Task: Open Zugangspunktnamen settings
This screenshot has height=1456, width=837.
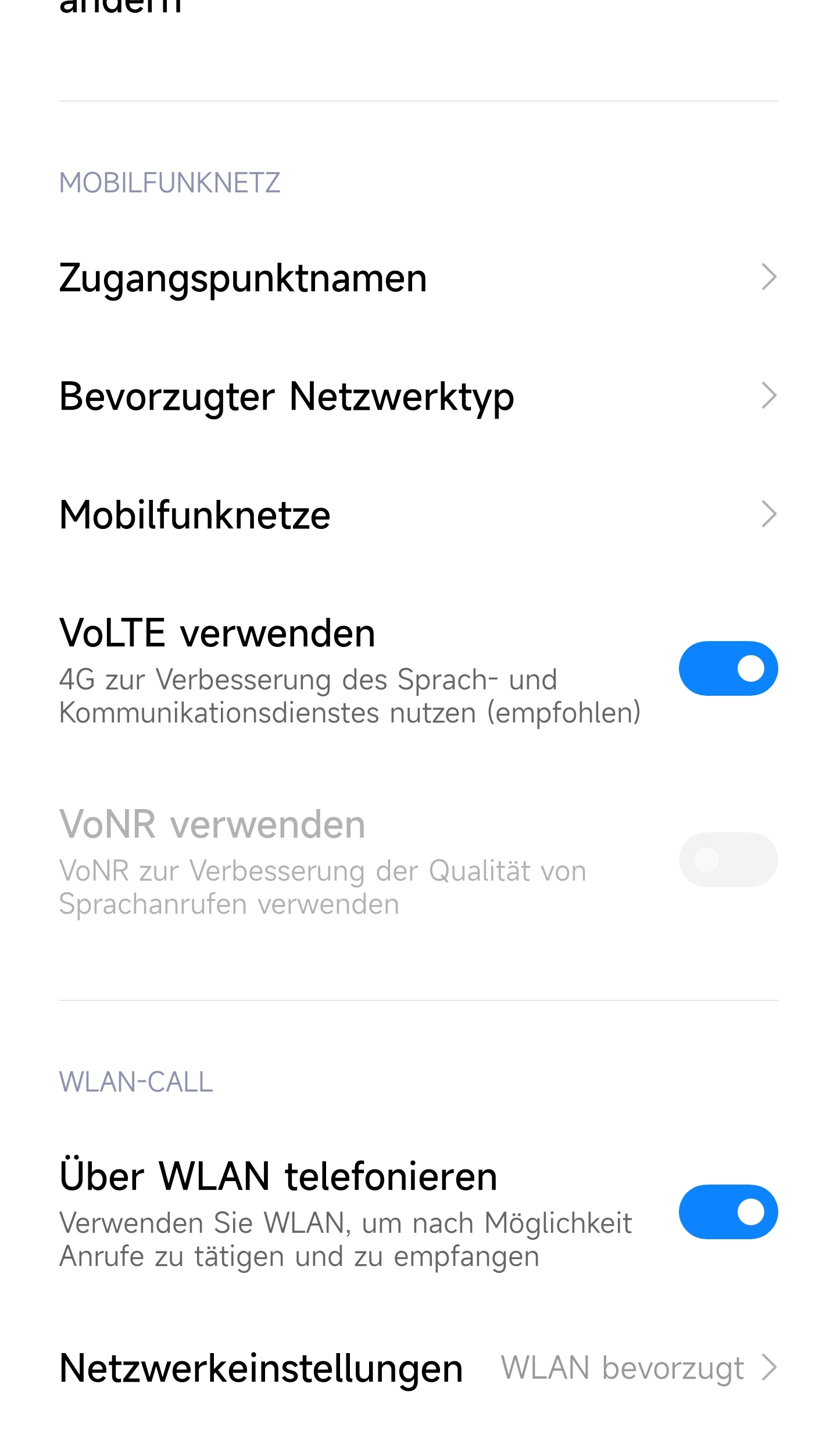Action: pyautogui.click(x=419, y=278)
